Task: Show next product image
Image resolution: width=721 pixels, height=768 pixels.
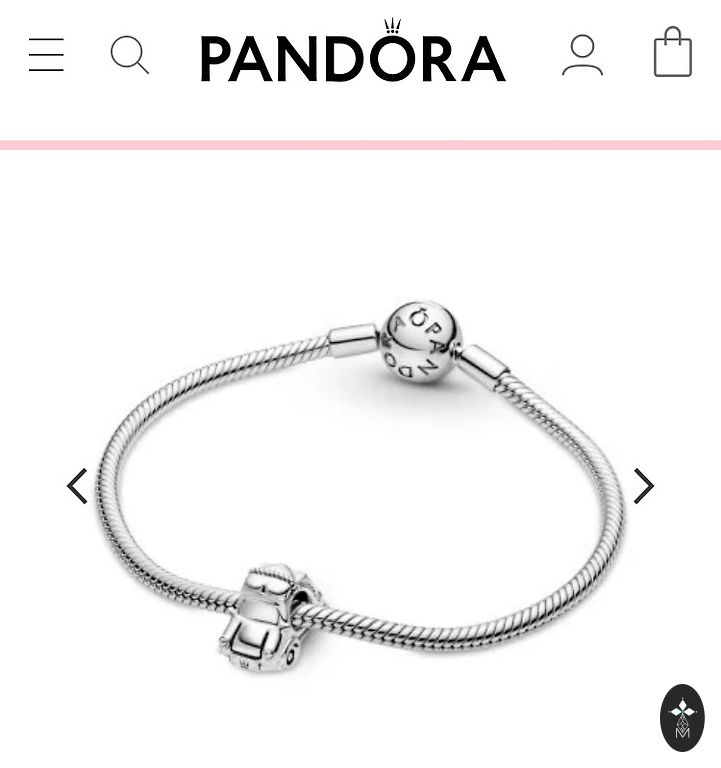Action: pyautogui.click(x=643, y=486)
